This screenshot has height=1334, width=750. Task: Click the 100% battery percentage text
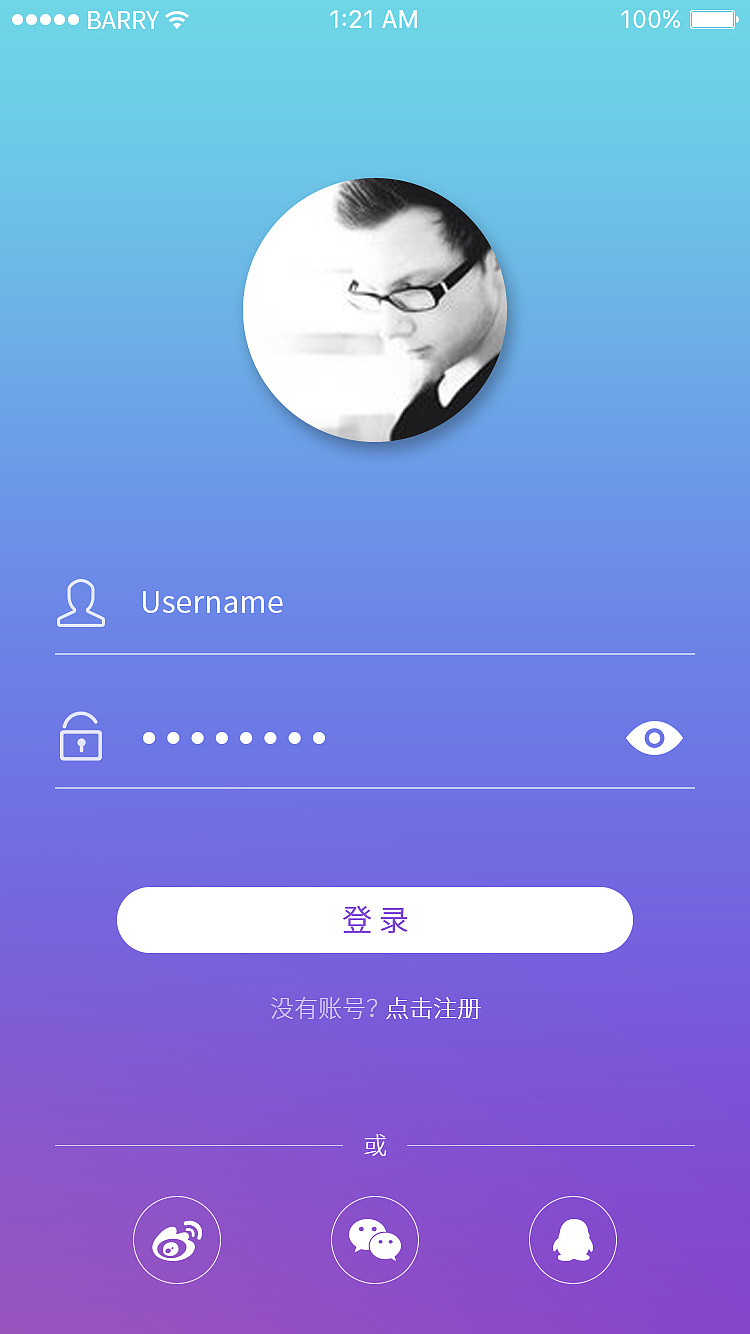coord(649,18)
